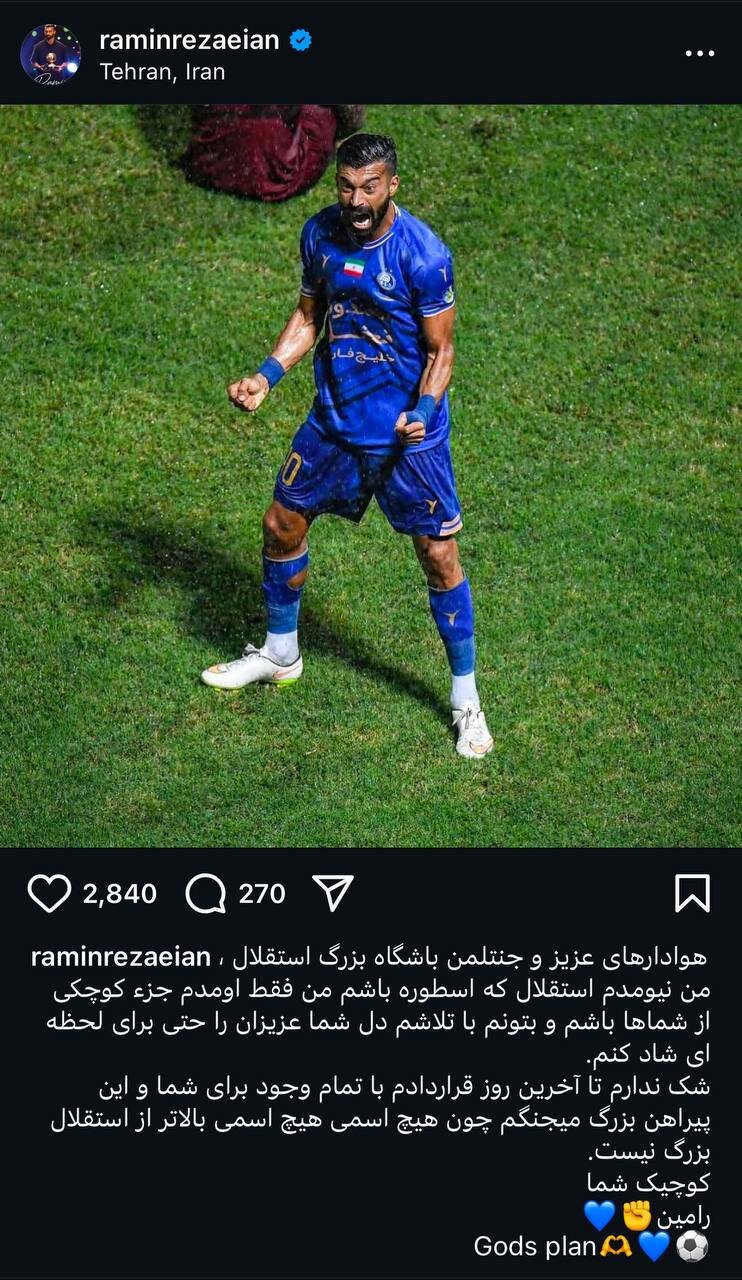The width and height of the screenshot is (742, 1280).
Task: Open the Tehran, Iran location tag
Action: (x=162, y=72)
